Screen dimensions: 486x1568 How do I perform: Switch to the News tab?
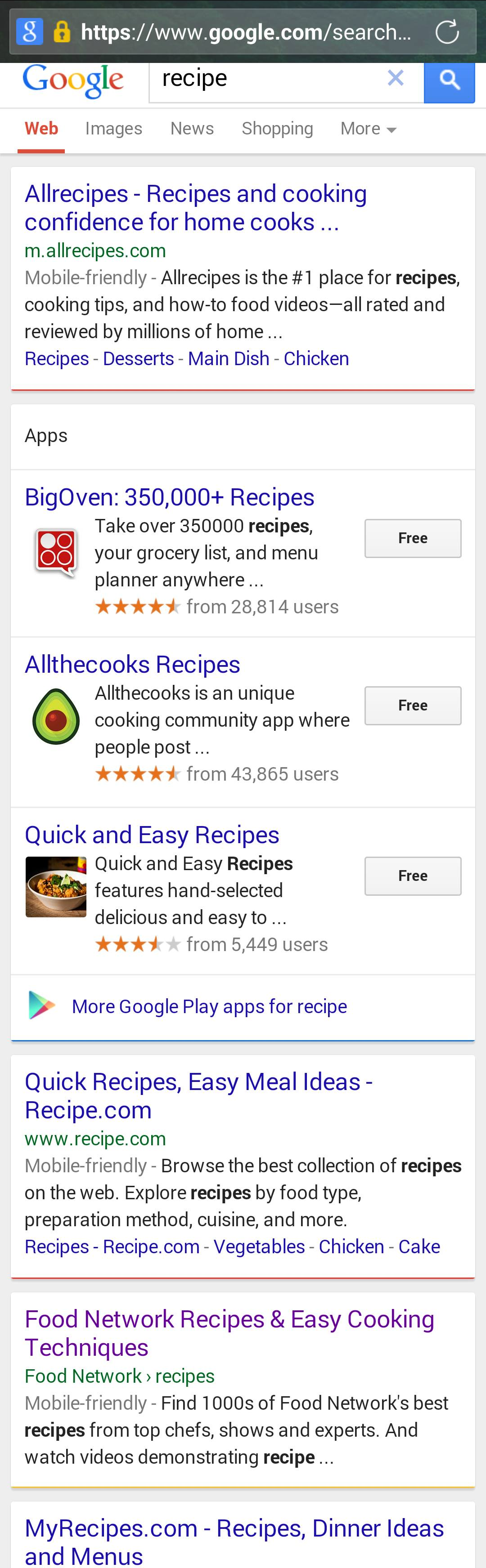[x=192, y=129]
